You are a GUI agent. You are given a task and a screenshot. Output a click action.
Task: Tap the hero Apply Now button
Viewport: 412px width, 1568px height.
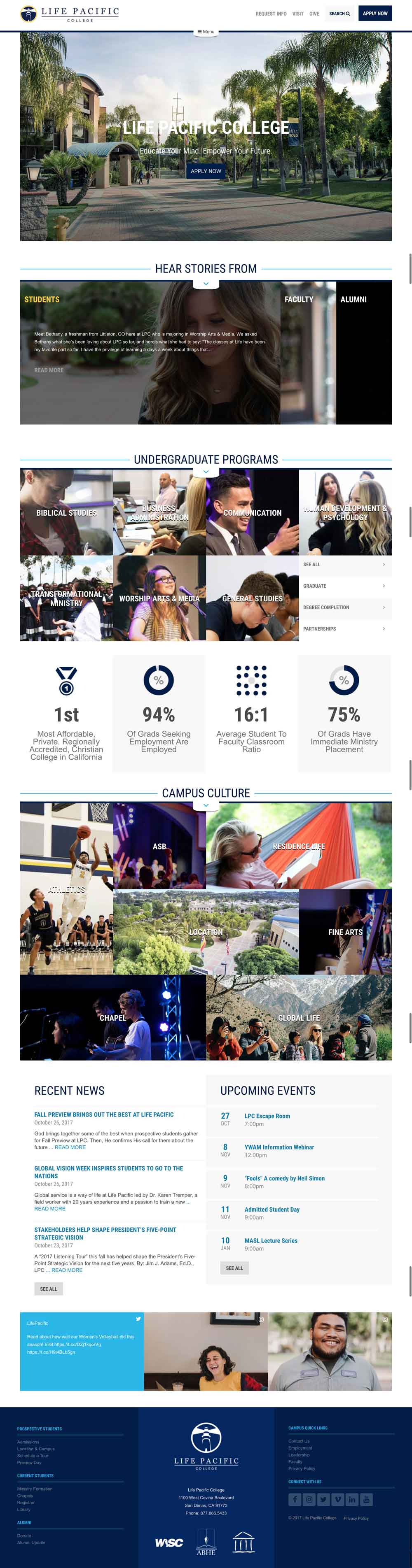206,171
